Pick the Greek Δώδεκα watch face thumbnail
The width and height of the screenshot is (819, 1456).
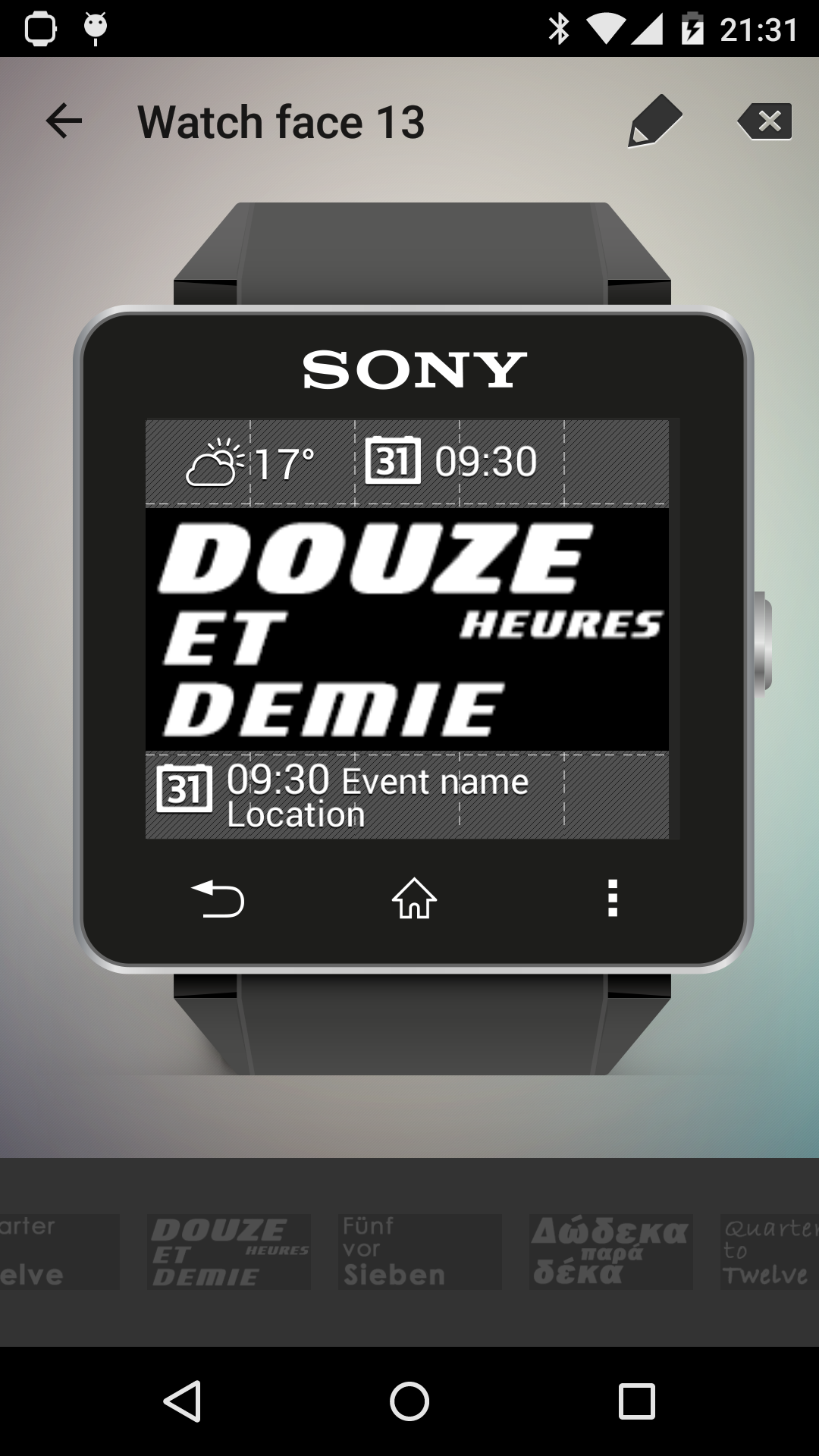611,1252
